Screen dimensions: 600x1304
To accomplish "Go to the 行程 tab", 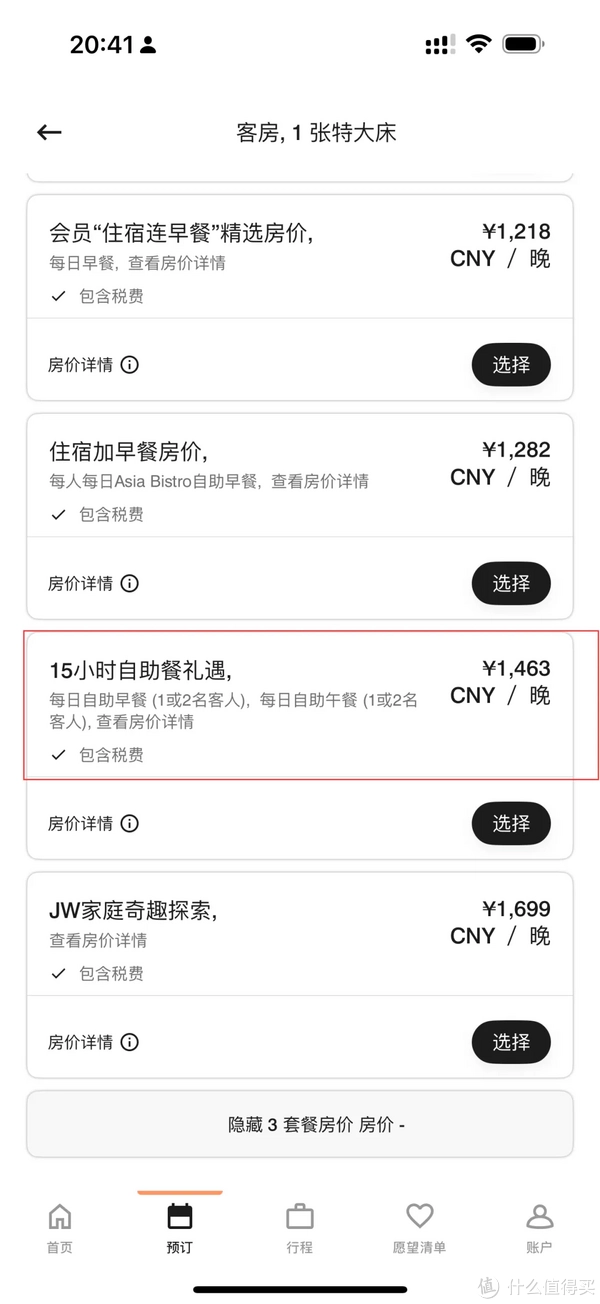I will [299, 1228].
